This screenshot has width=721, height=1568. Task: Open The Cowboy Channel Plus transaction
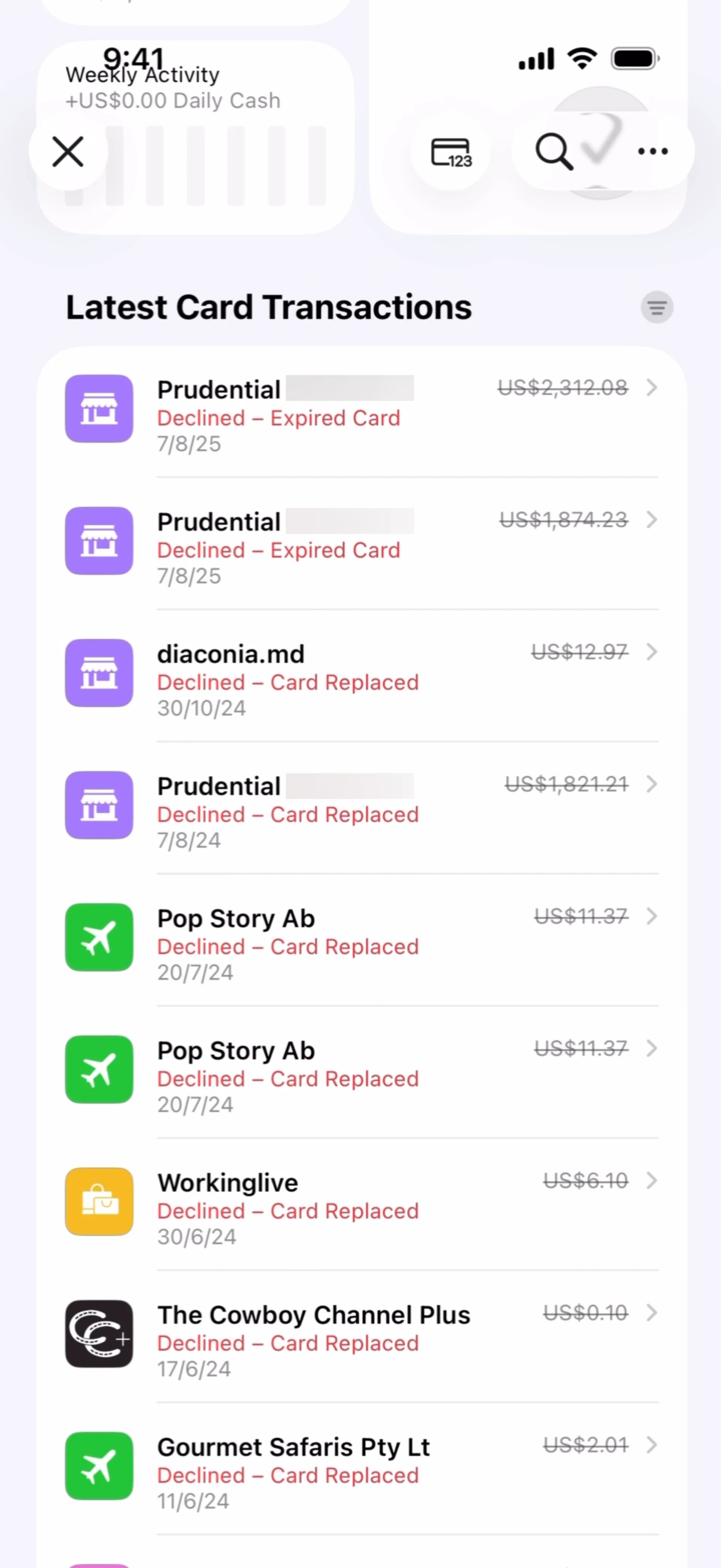point(361,1337)
